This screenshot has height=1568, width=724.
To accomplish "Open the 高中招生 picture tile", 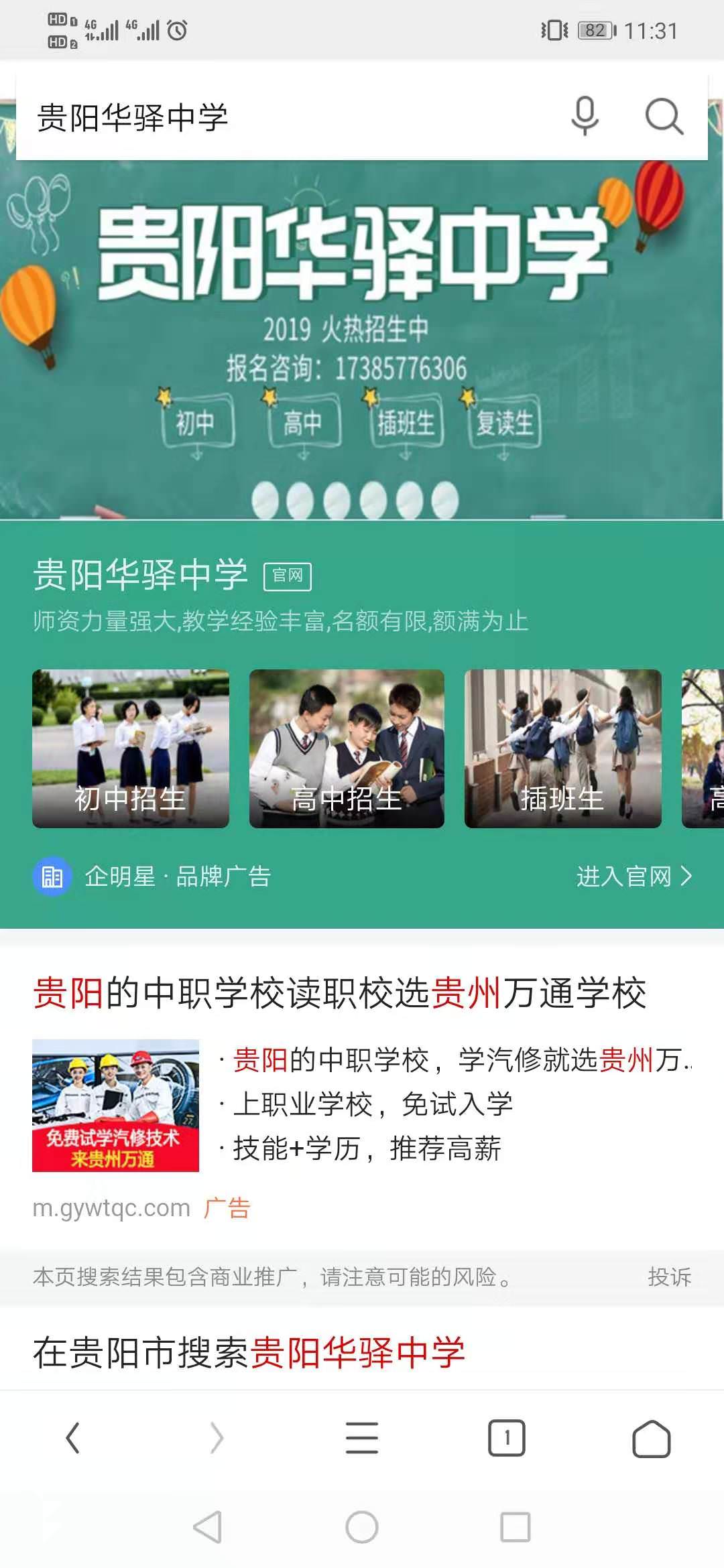I will 347,748.
